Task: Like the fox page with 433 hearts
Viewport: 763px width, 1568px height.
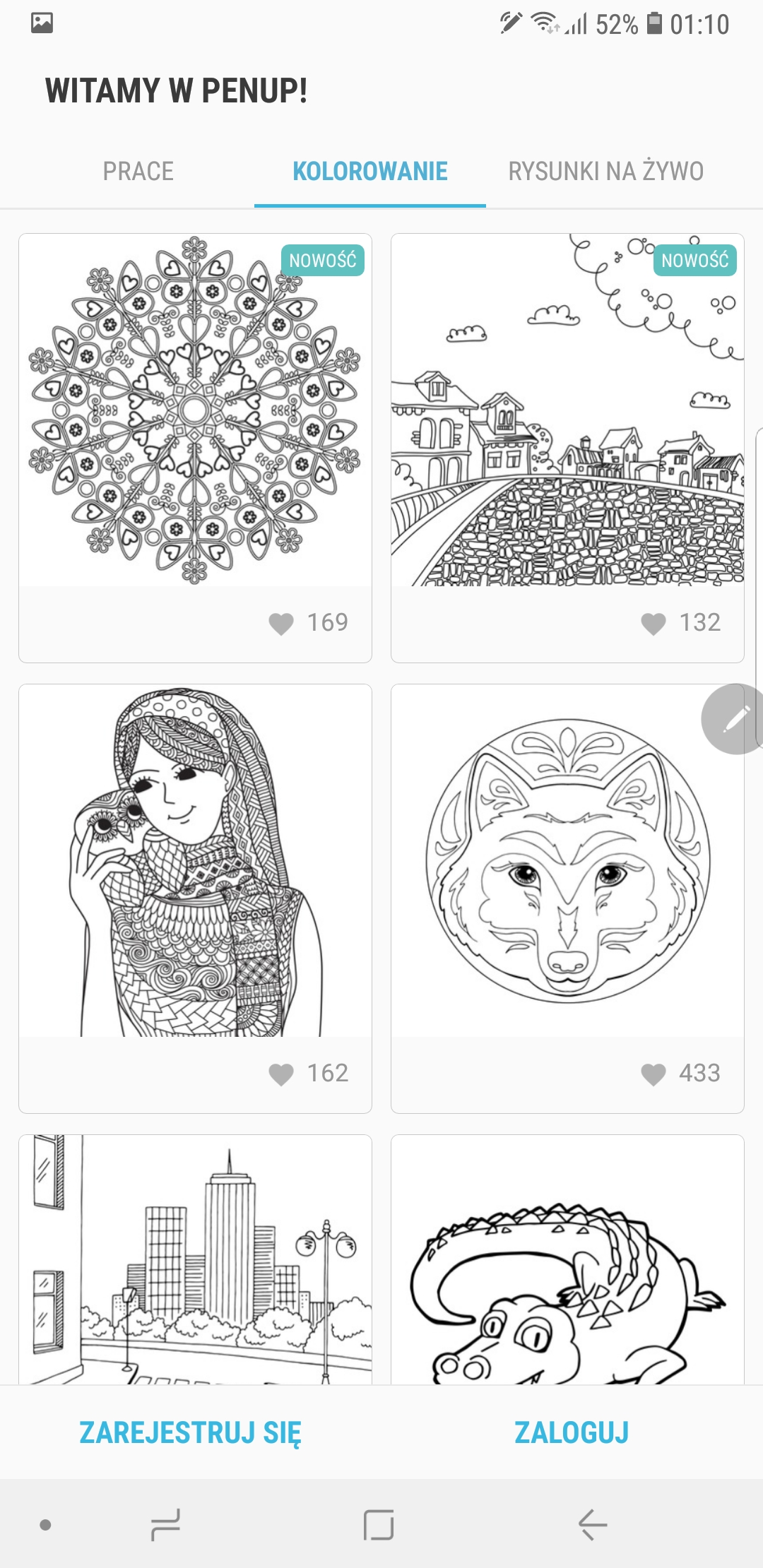Action: [653, 1074]
